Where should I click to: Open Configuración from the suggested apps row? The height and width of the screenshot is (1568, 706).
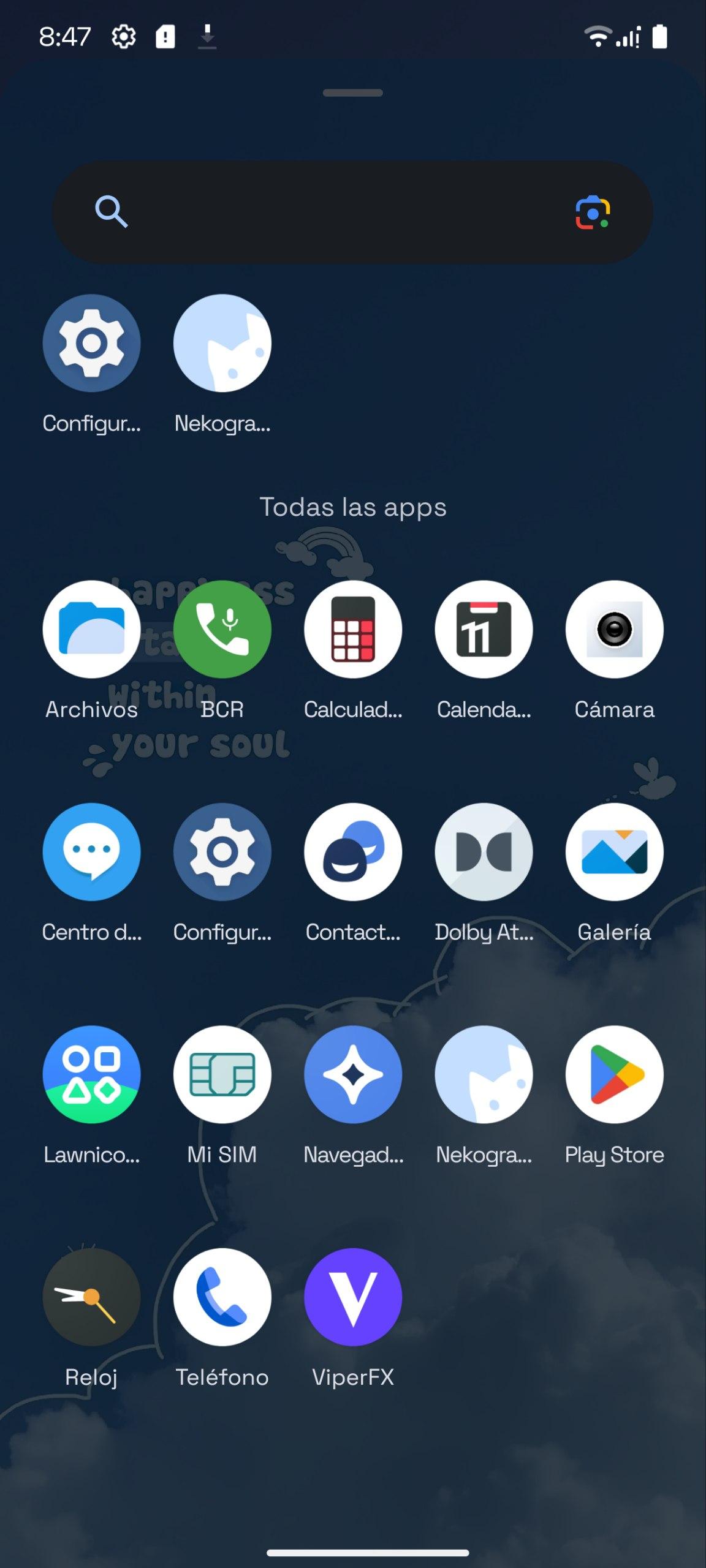point(91,343)
